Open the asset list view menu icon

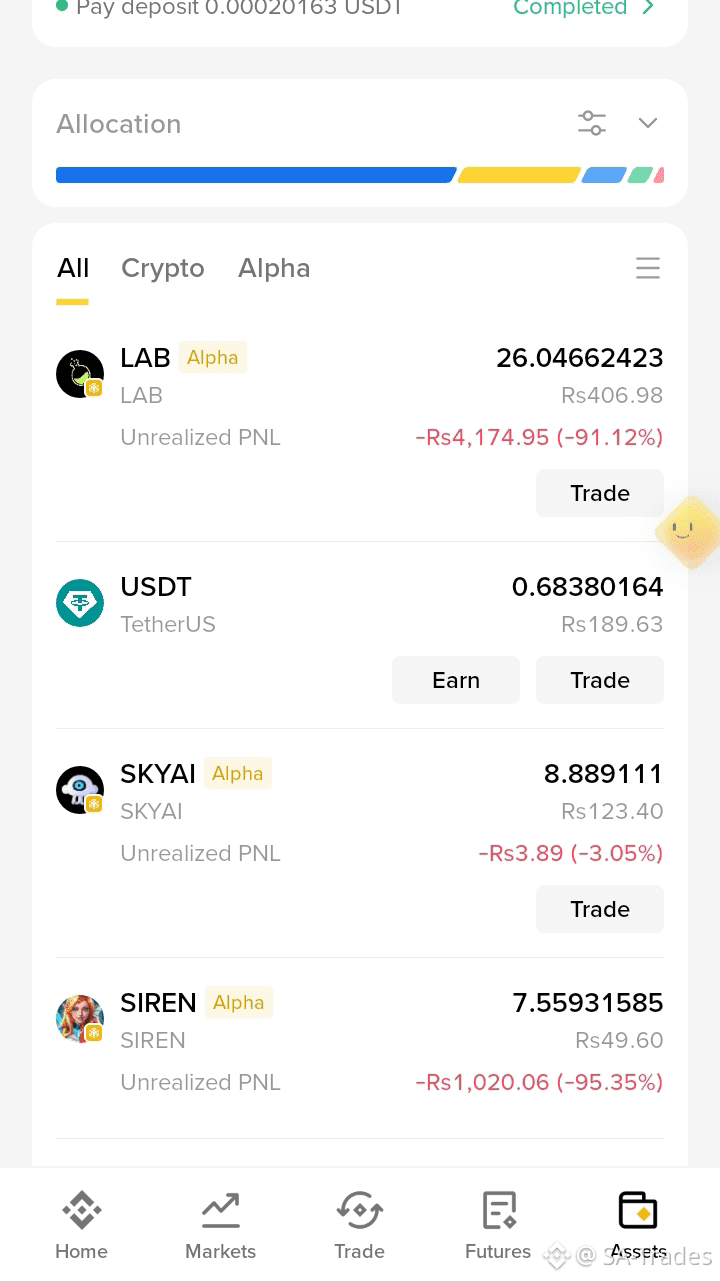click(648, 268)
